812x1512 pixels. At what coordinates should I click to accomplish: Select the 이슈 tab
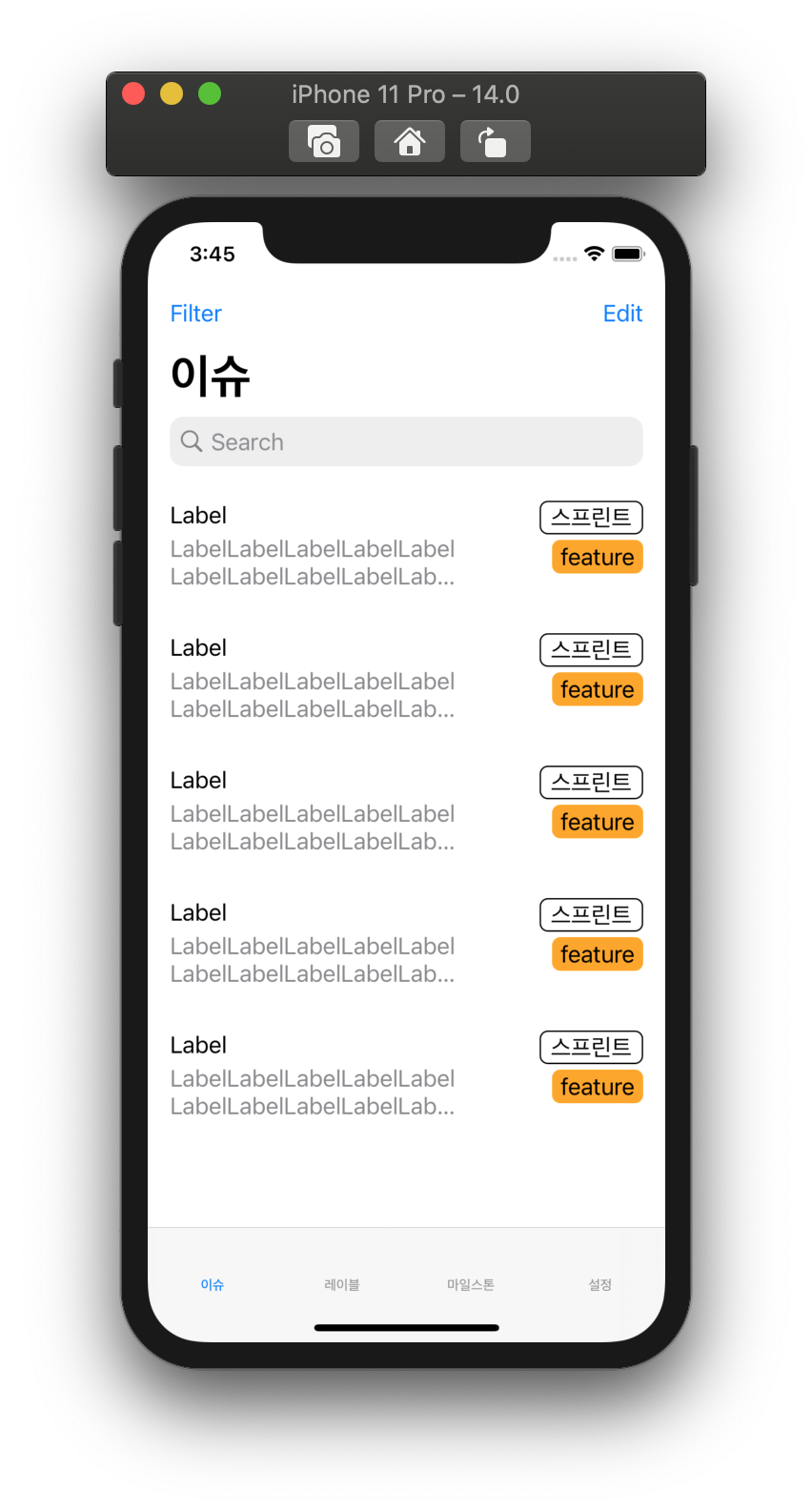tap(213, 1284)
